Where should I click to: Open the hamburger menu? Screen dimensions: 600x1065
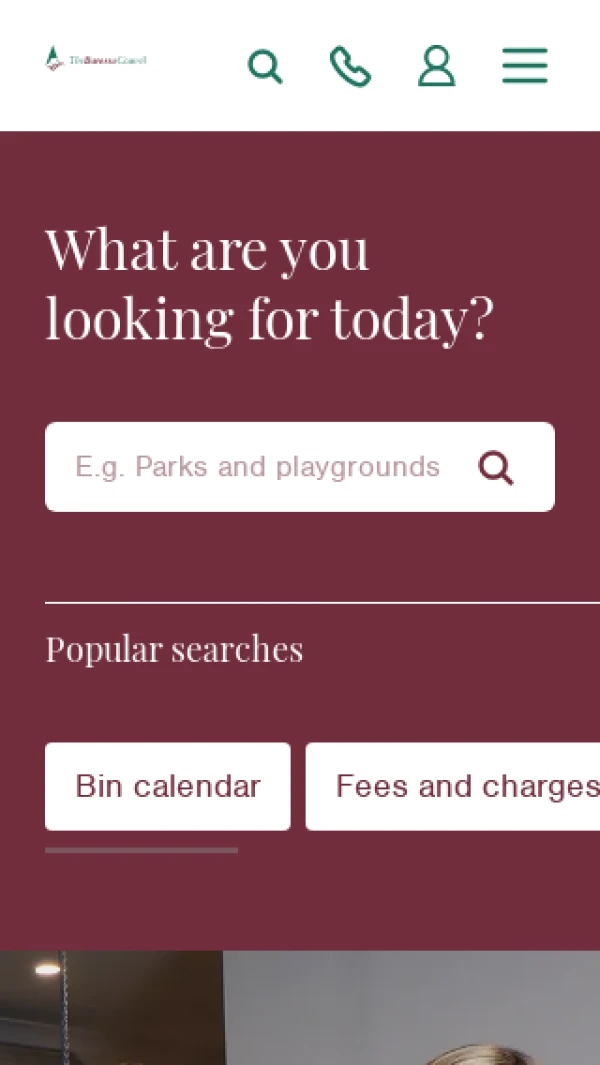point(524,66)
